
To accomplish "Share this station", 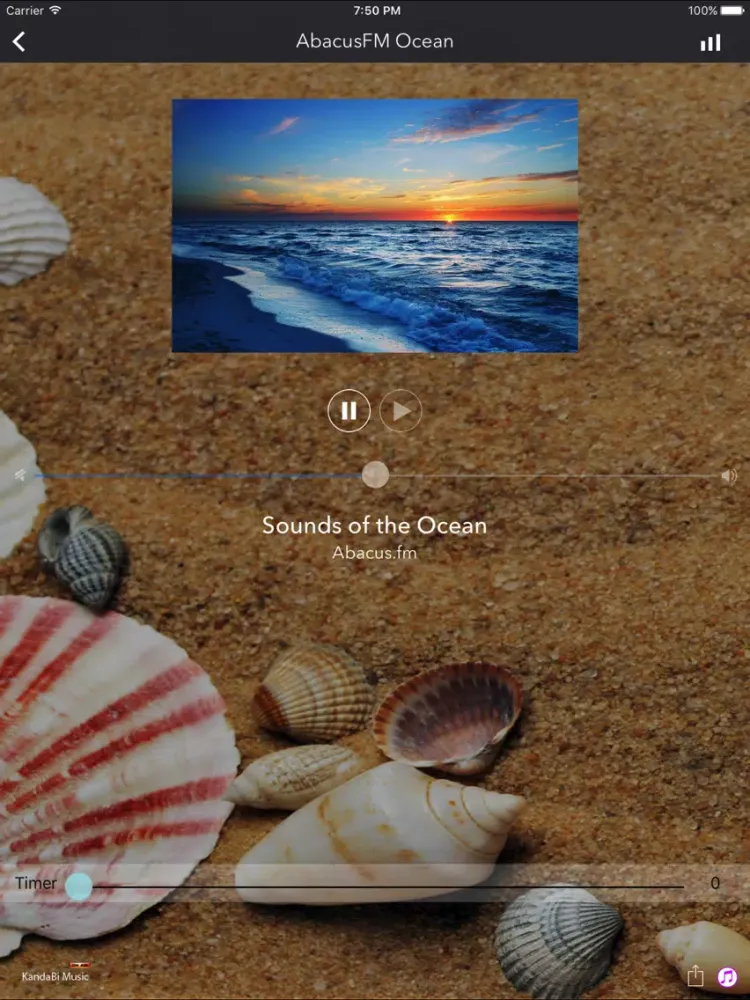I will point(696,976).
